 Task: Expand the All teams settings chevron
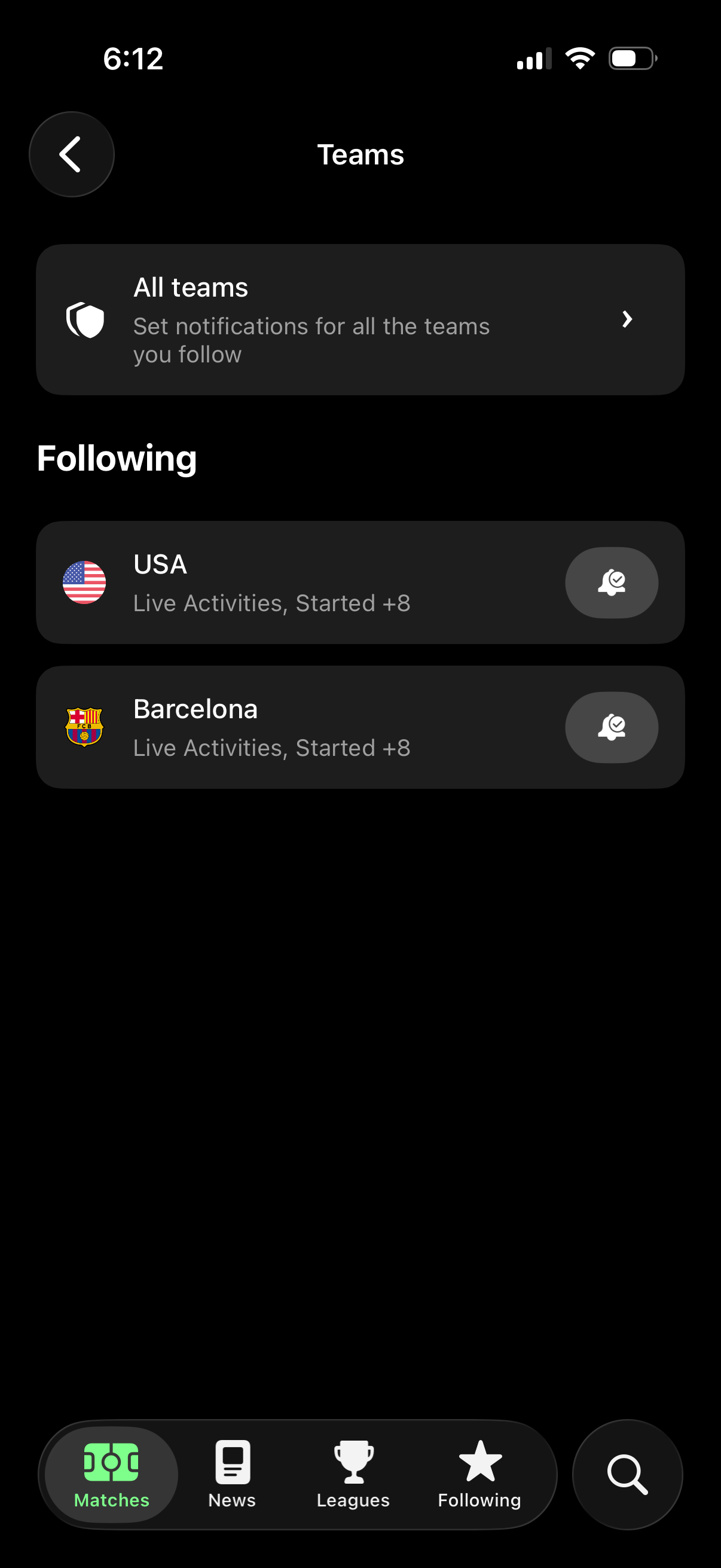tap(627, 319)
